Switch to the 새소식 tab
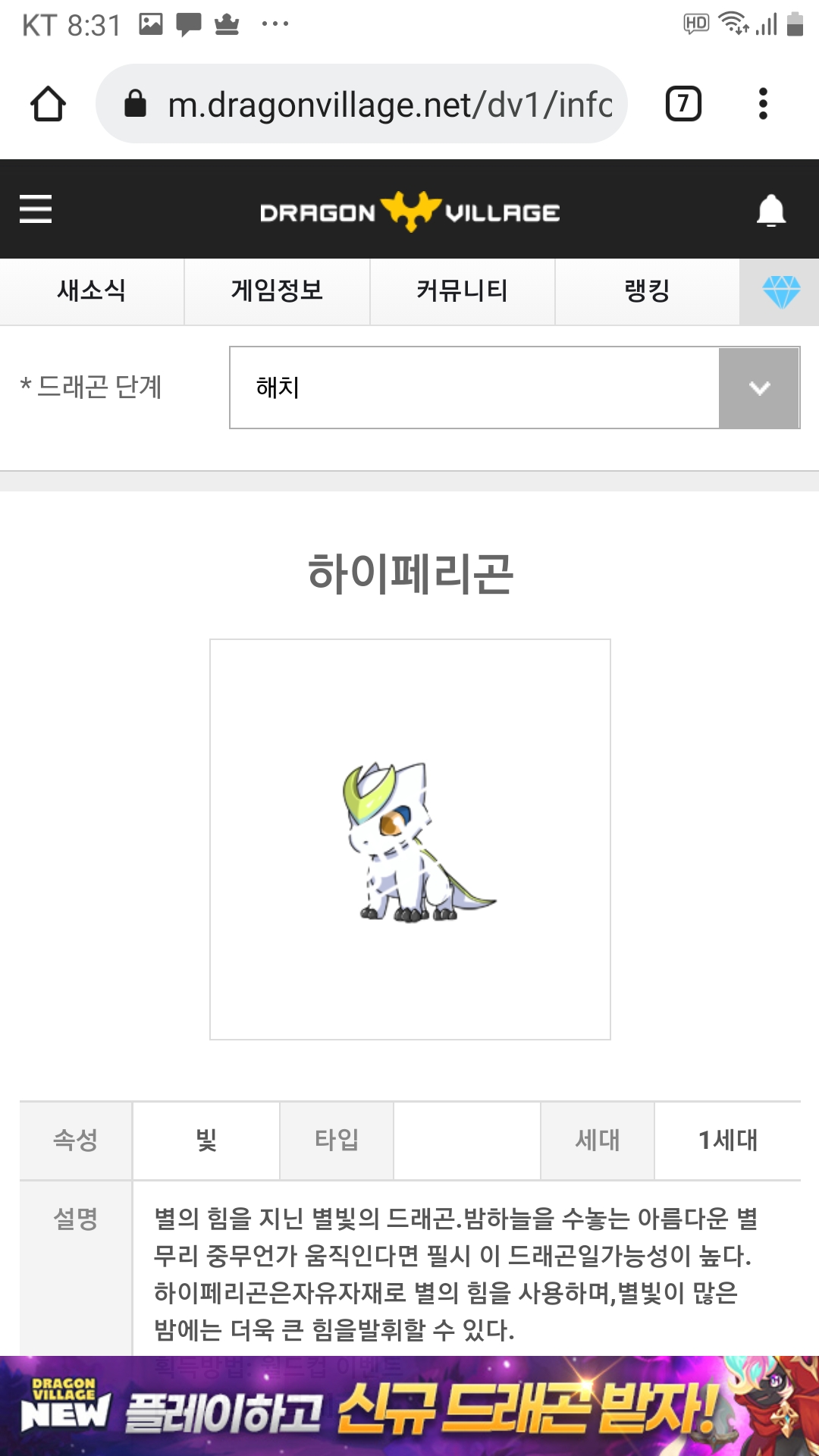Viewport: 819px width, 1456px height. coord(92,291)
